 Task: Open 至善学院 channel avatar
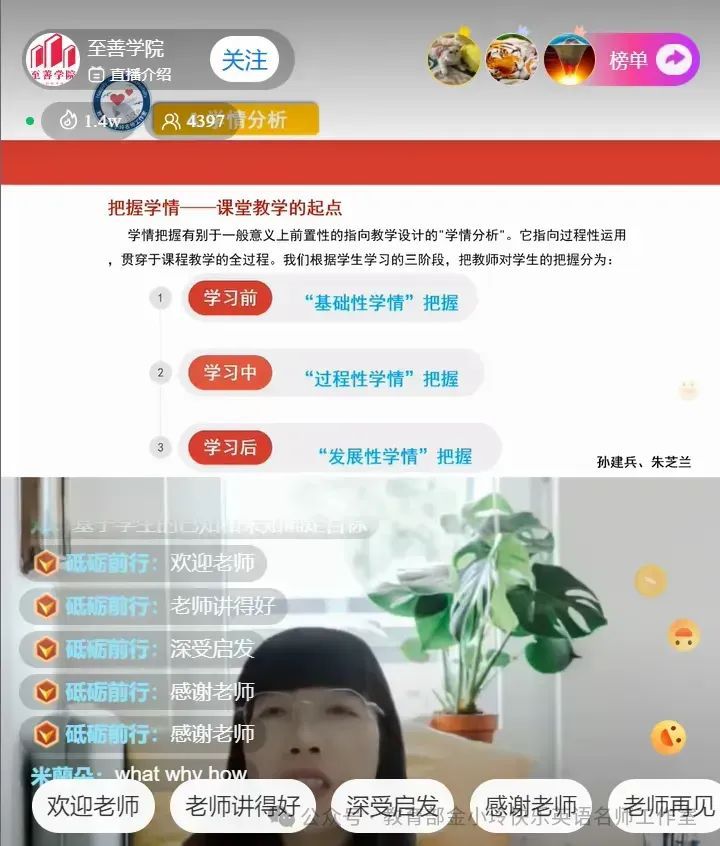[x=53, y=59]
